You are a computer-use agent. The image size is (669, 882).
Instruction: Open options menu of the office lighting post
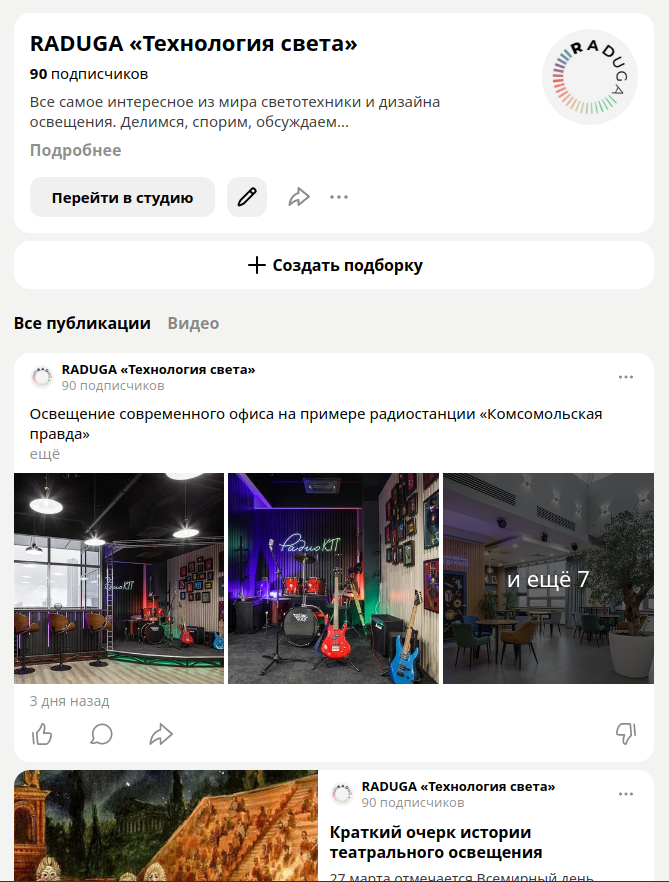click(x=626, y=377)
